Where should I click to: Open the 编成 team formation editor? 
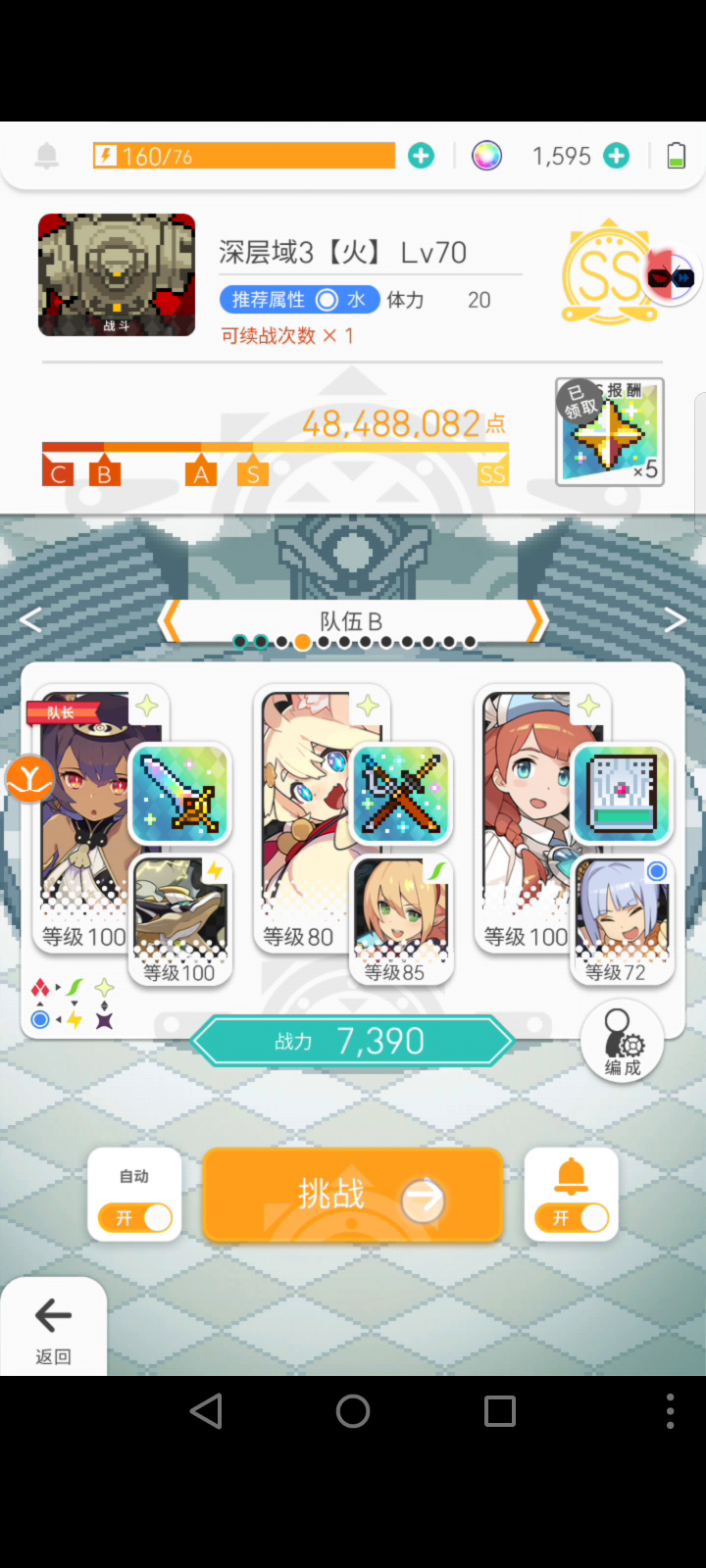pos(622,1043)
